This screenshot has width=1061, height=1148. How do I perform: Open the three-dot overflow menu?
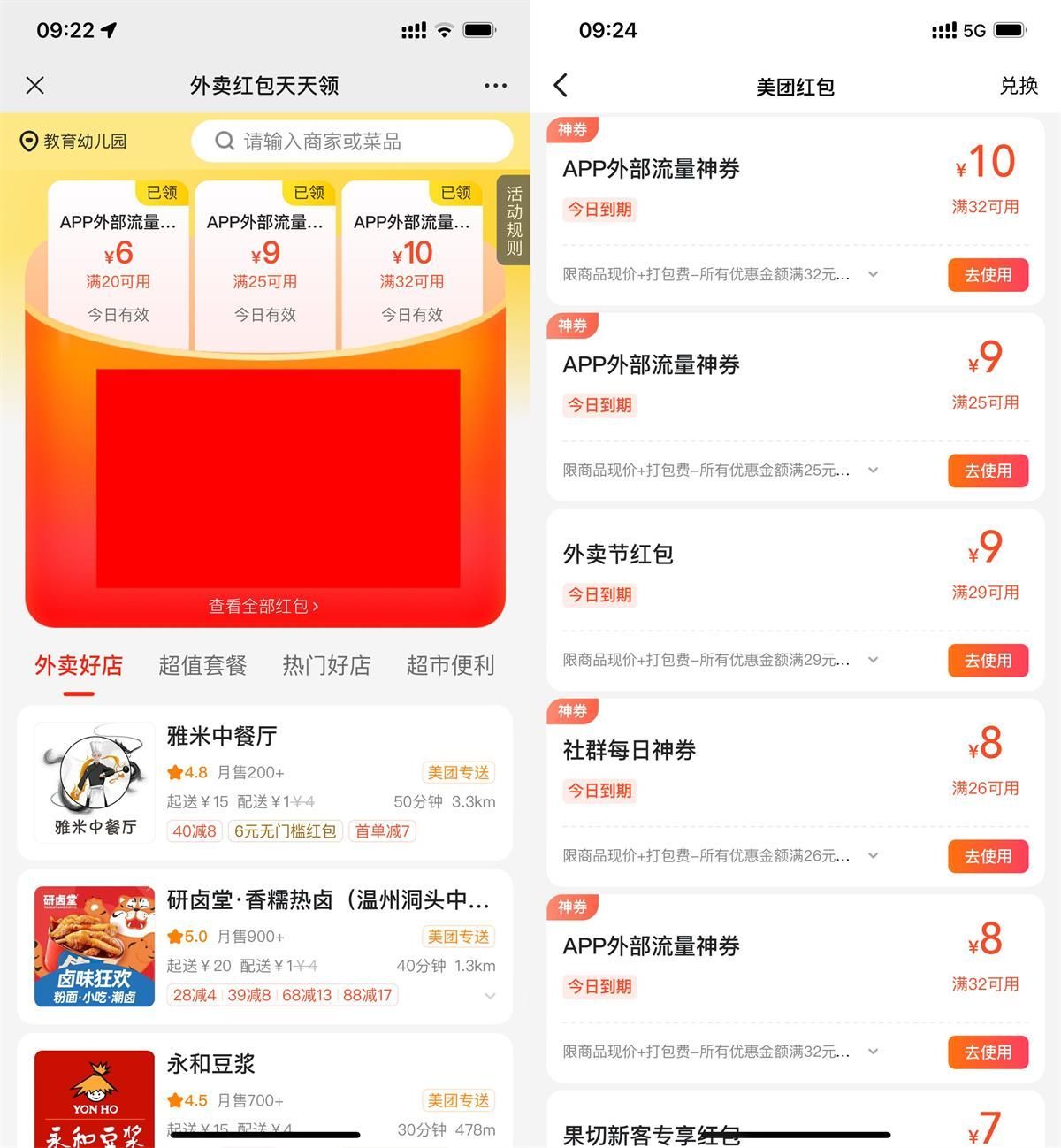pos(495,86)
